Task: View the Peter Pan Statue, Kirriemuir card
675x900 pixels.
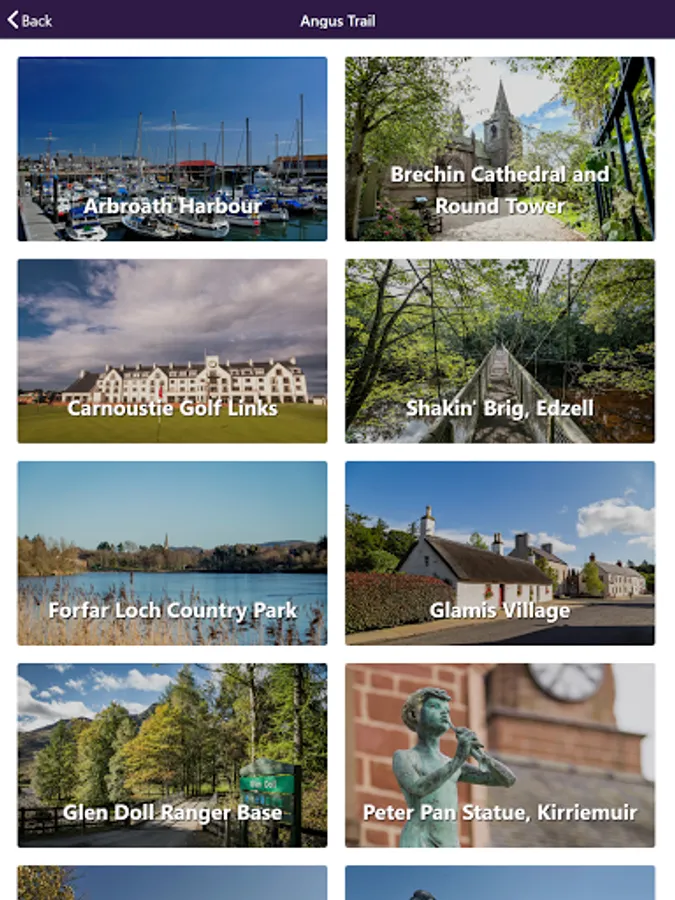Action: 500,755
